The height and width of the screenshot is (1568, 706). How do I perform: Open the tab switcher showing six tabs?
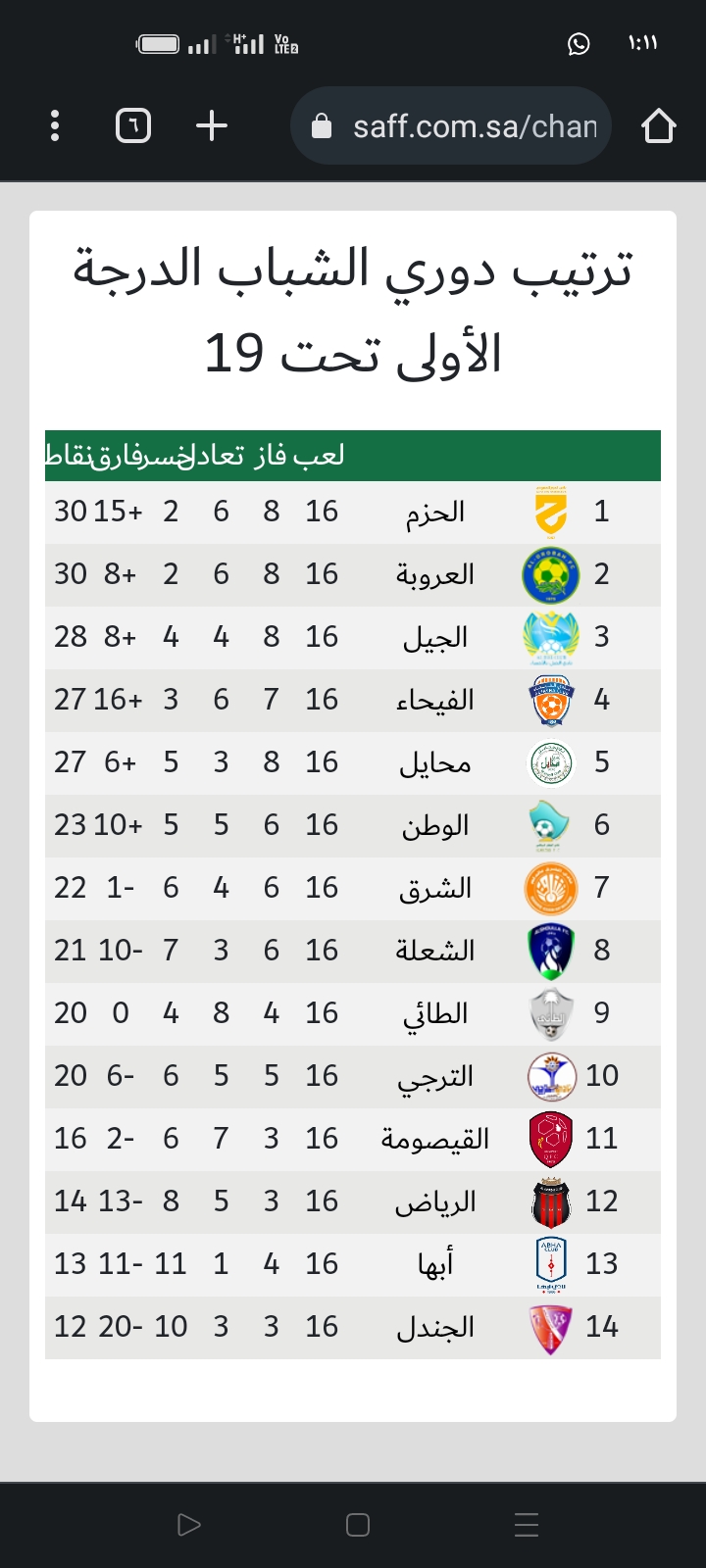click(133, 125)
